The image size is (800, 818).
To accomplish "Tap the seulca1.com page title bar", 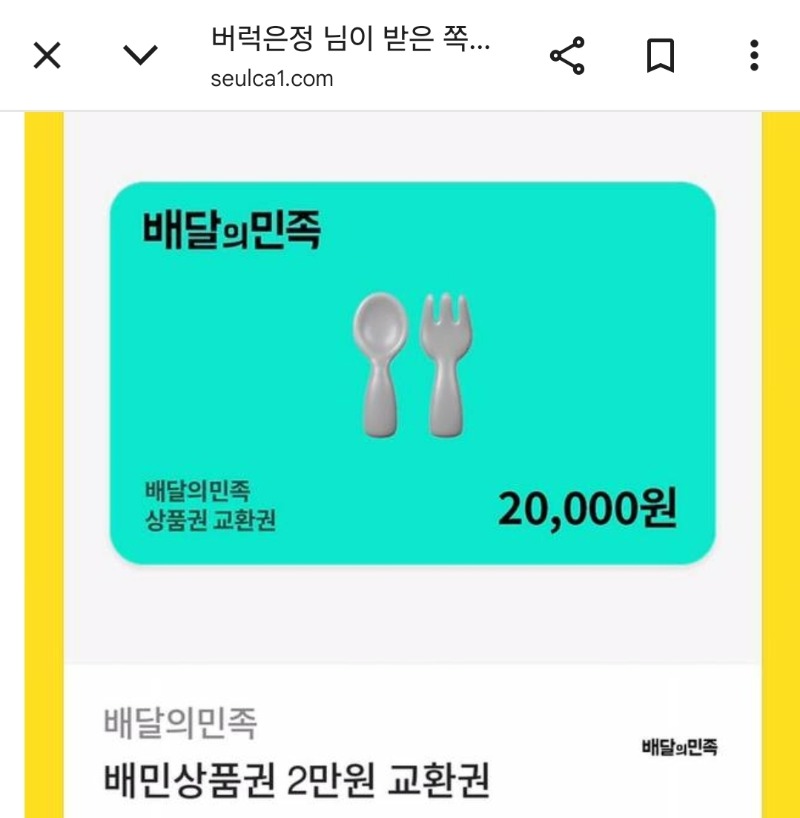I will pyautogui.click(x=350, y=58).
